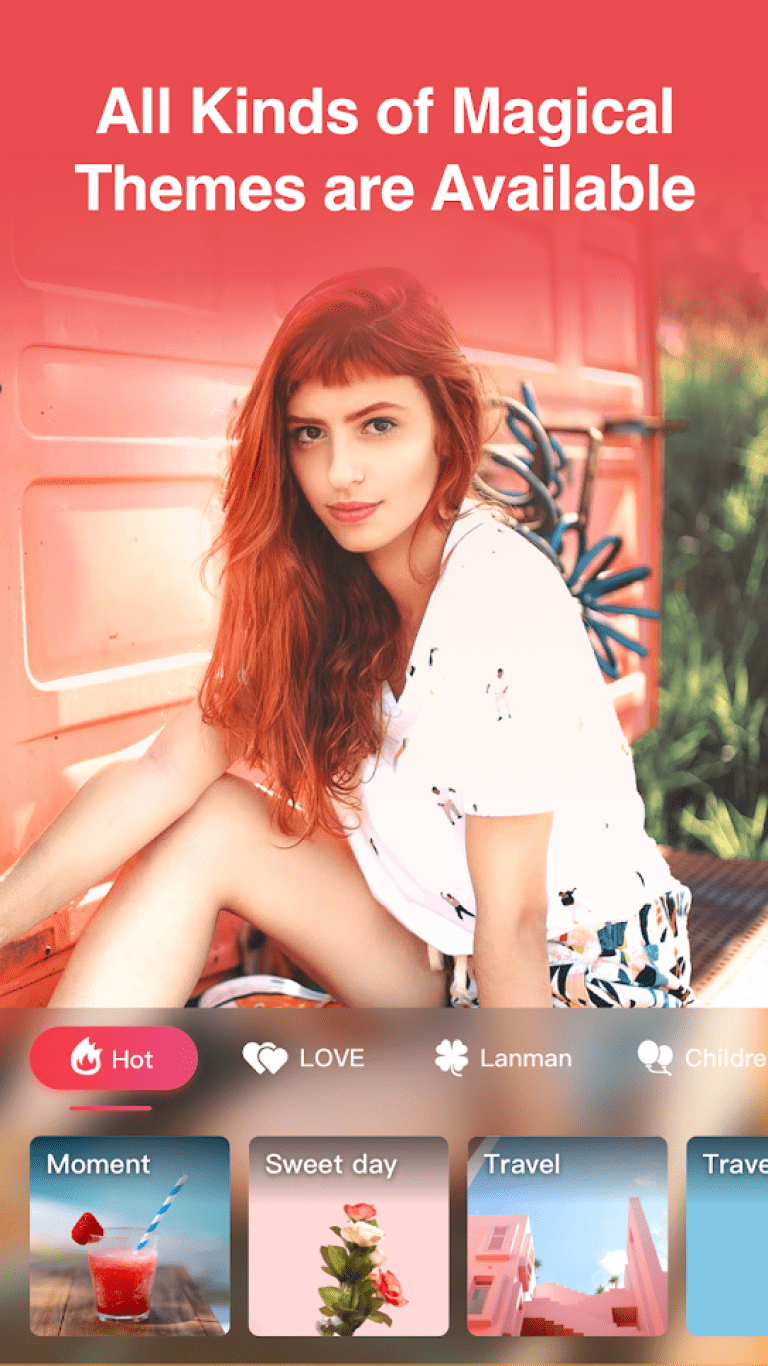Screen dimensions: 768x1366
Task: Switch to the LOVE theme category
Action: click(305, 1057)
